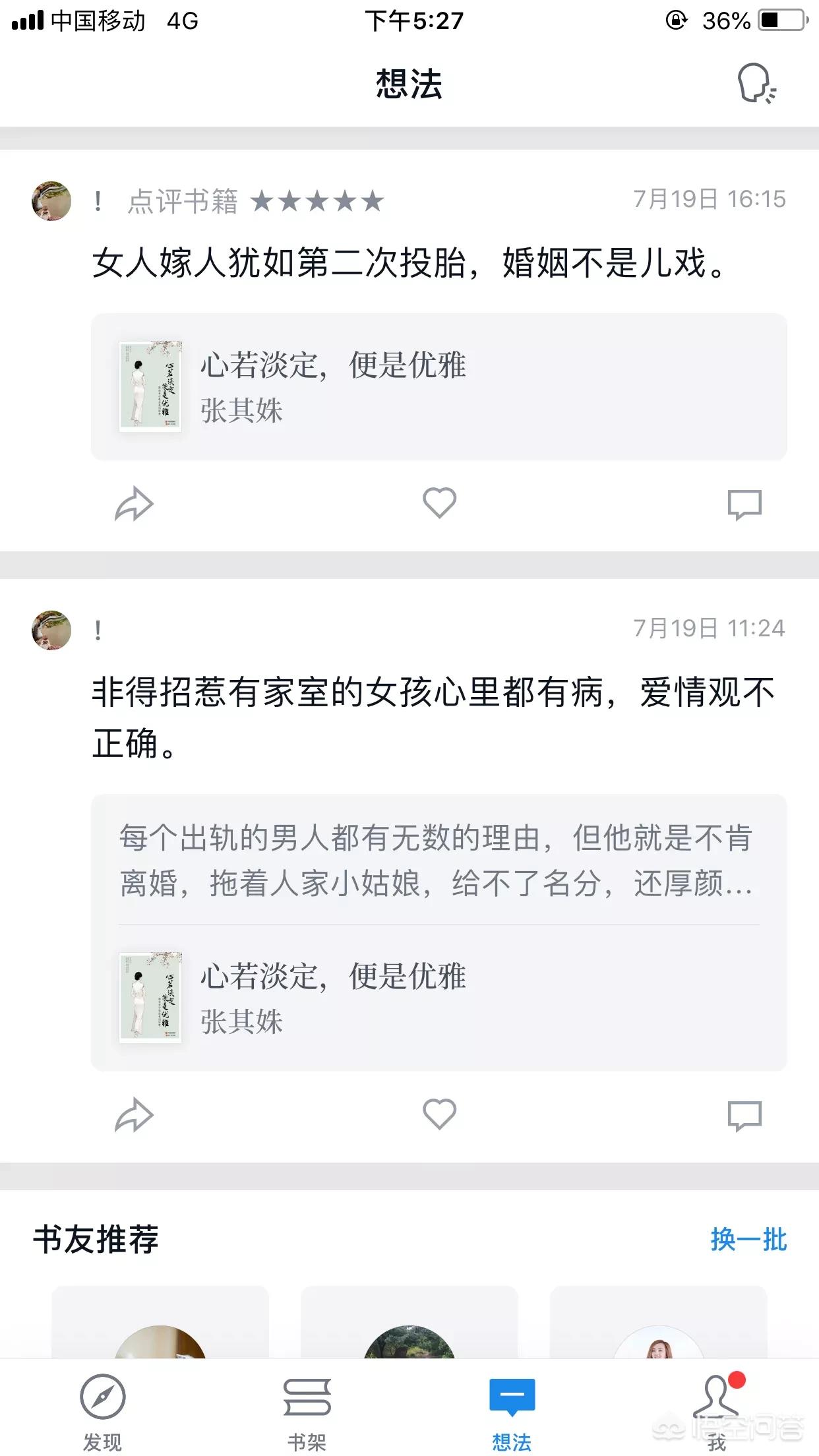
Task: Like the 7月19日 16:15 post
Action: tap(439, 503)
